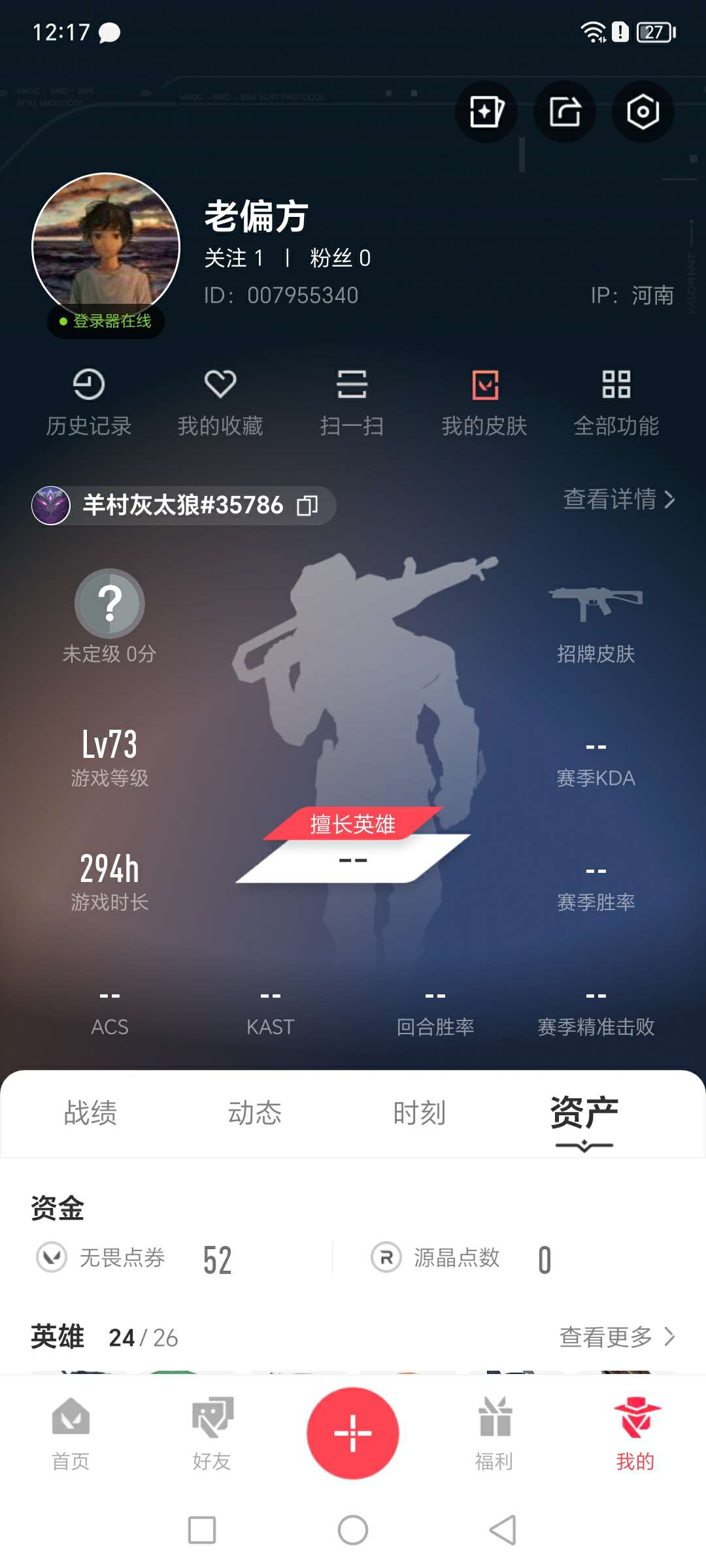Copy game ID 羊村灰太狼#35786
This screenshot has height=1568, width=706.
[308, 505]
